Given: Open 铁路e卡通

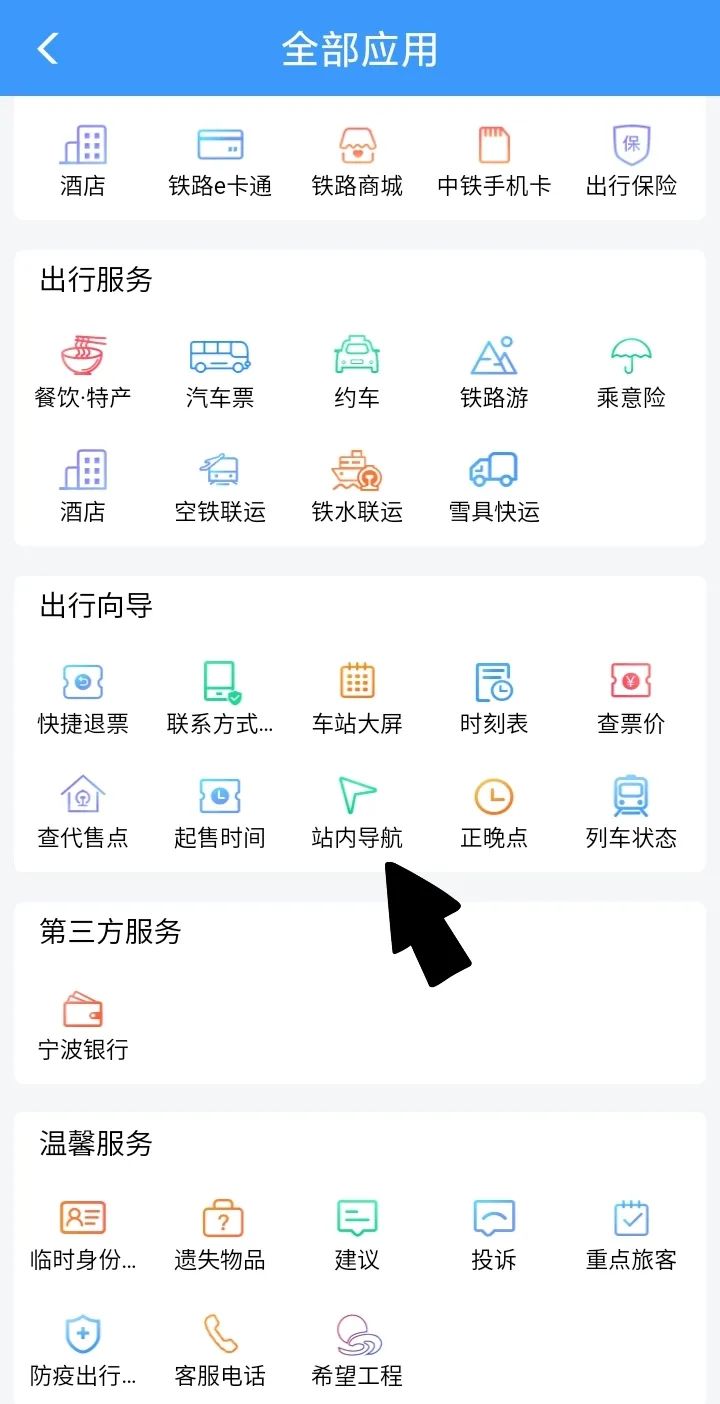Looking at the screenshot, I should point(220,162).
